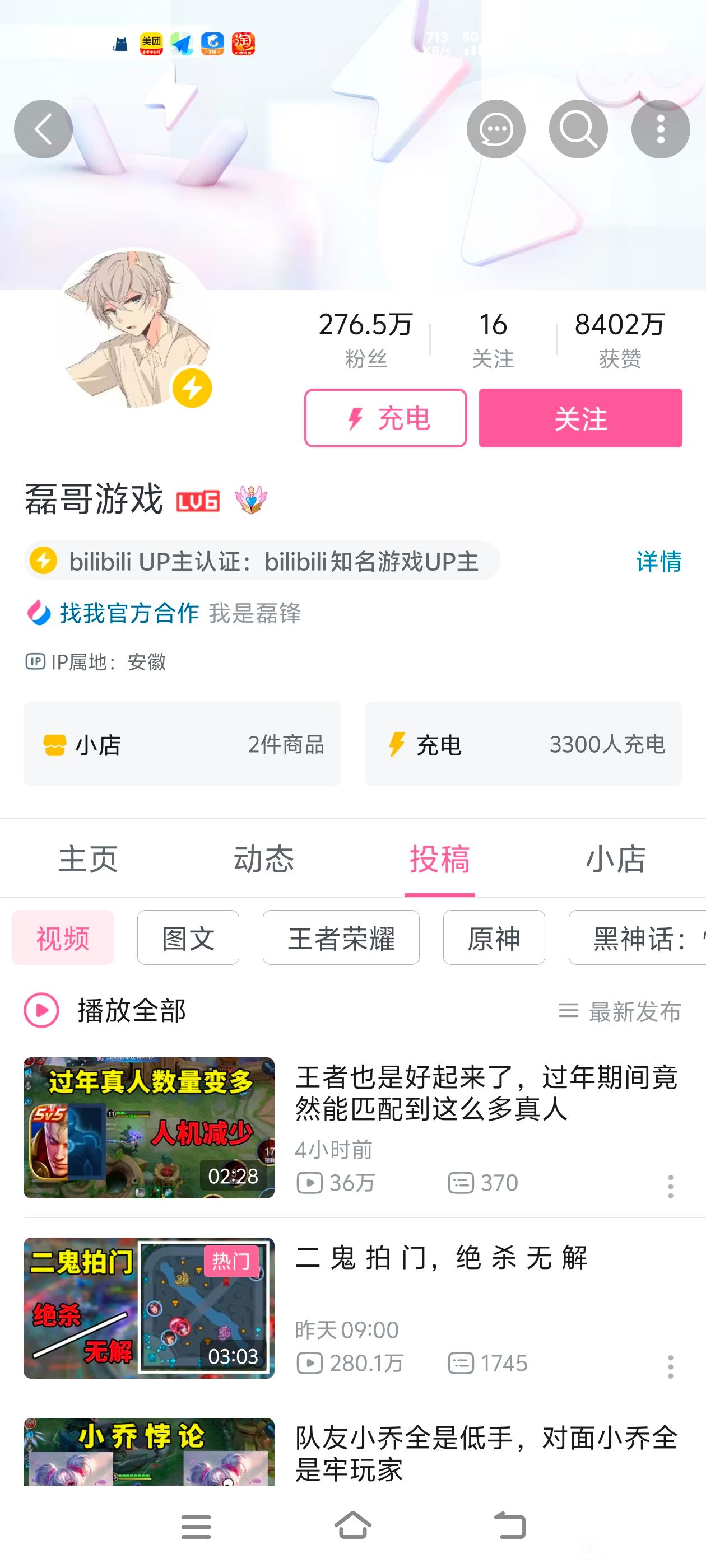Image resolution: width=706 pixels, height=1568 pixels.
Task: Open the video 二鬼拍门，绝杀无解
Action: click(441, 1258)
